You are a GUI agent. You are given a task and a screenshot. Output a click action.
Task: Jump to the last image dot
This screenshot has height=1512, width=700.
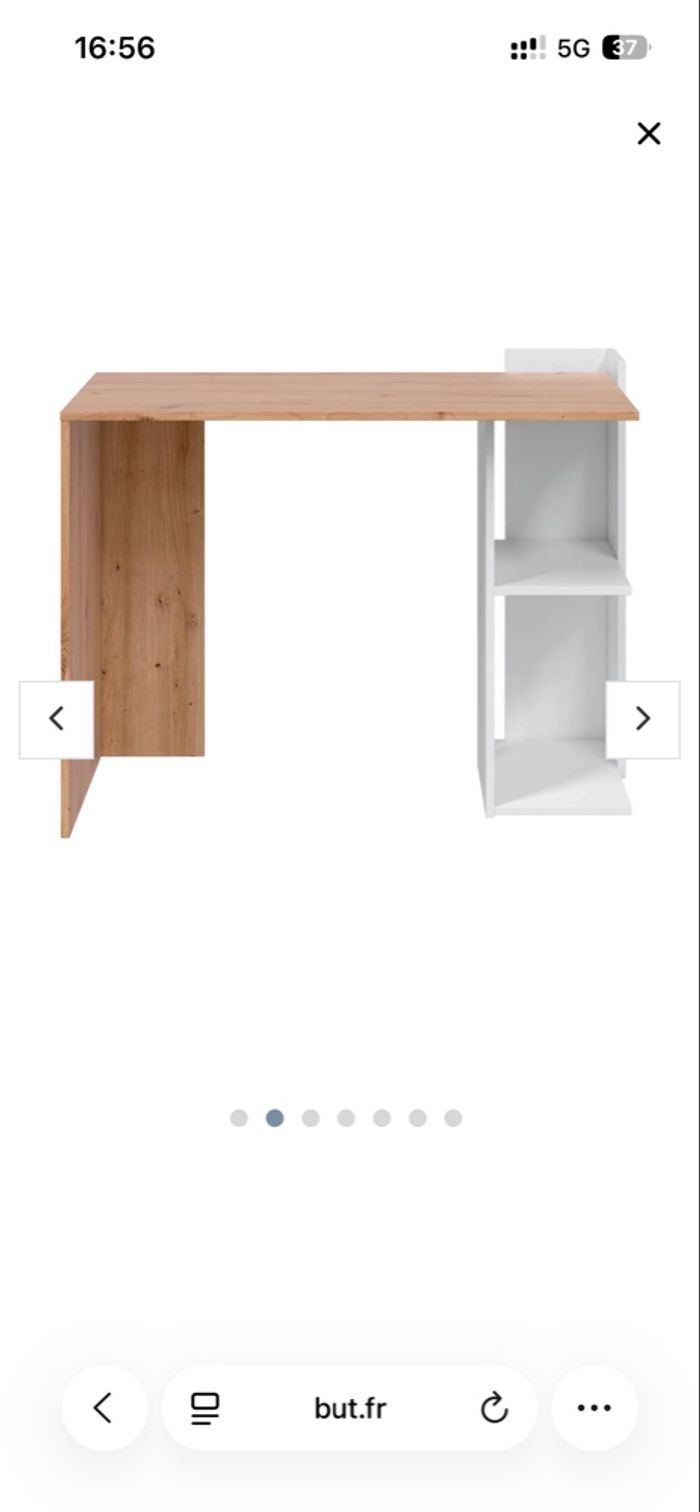453,1118
